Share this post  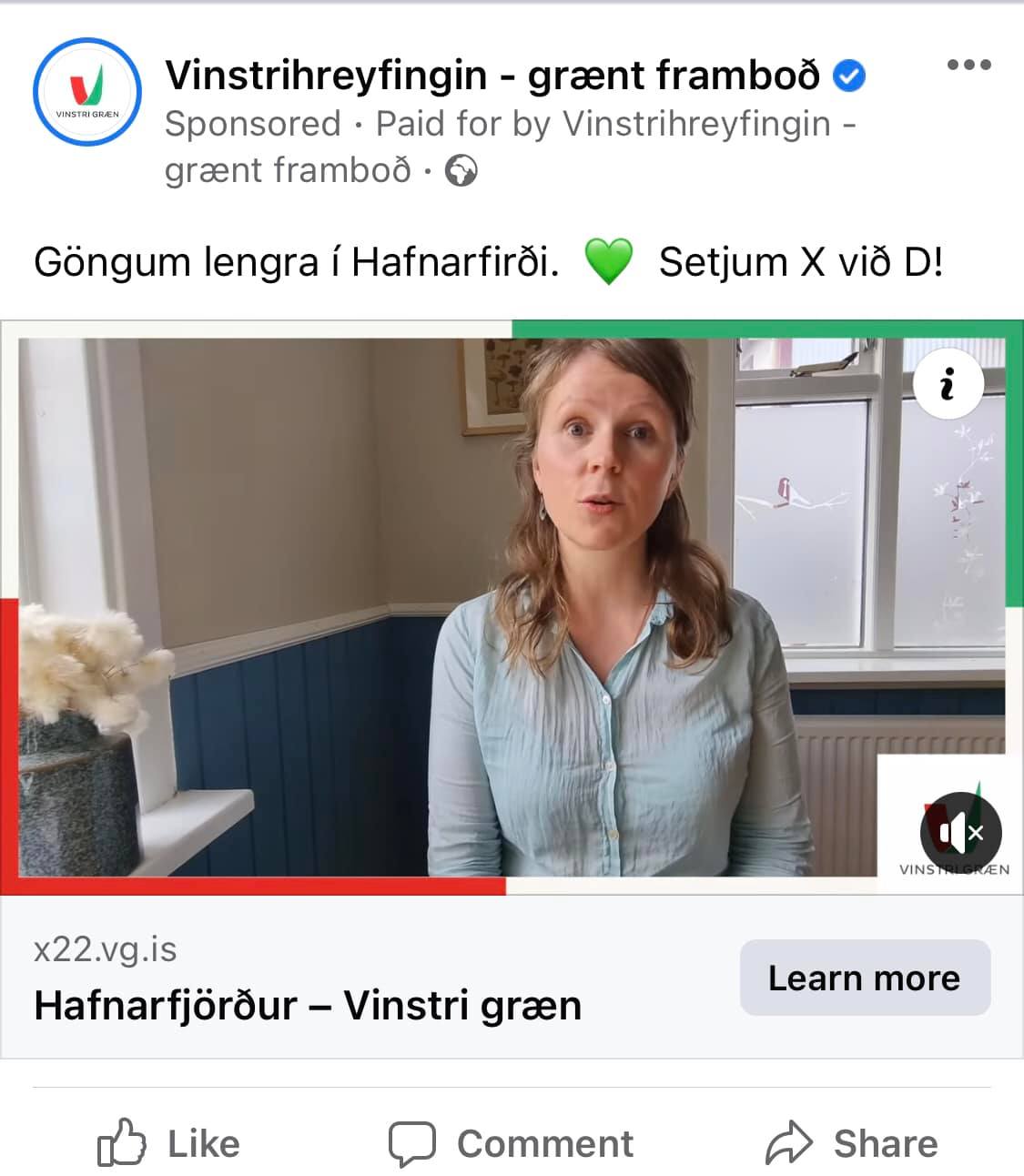tap(851, 1143)
